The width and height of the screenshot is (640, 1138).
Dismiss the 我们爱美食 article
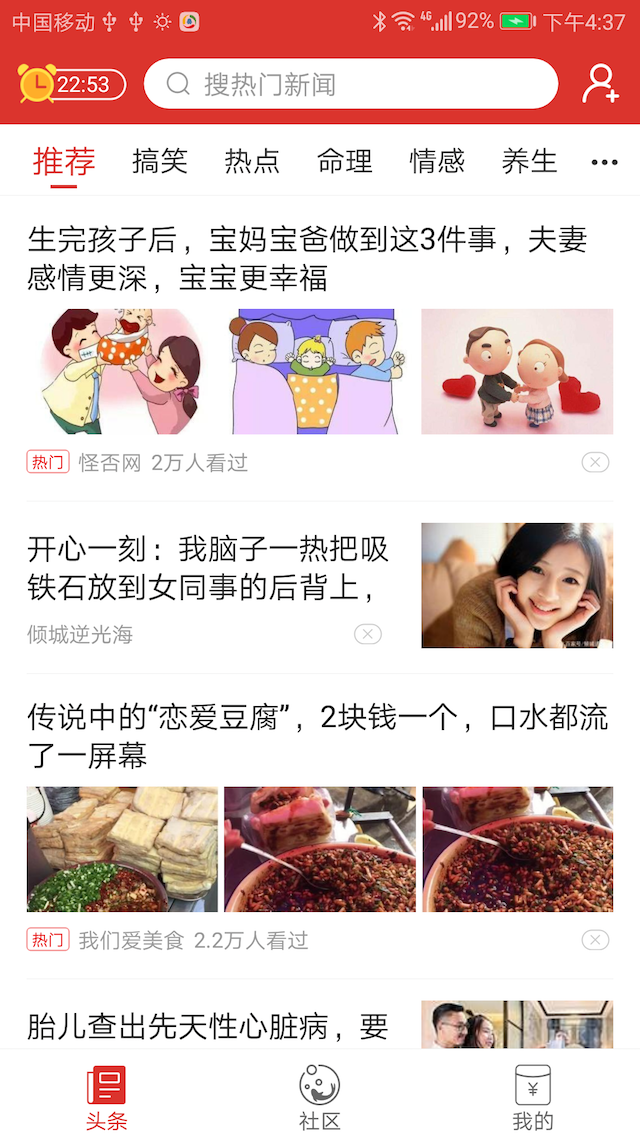595,940
